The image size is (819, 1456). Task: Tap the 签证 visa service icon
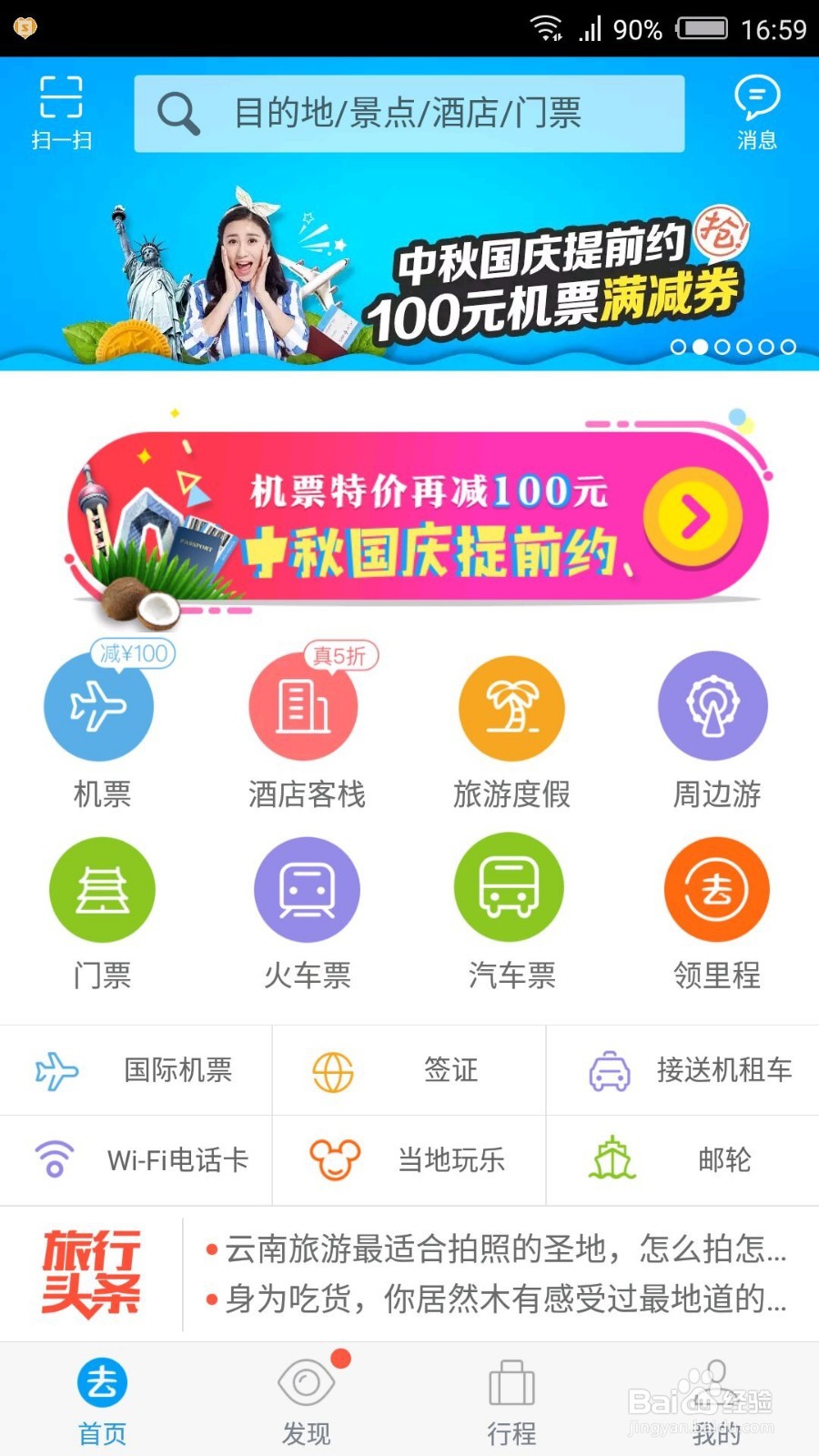click(409, 1069)
